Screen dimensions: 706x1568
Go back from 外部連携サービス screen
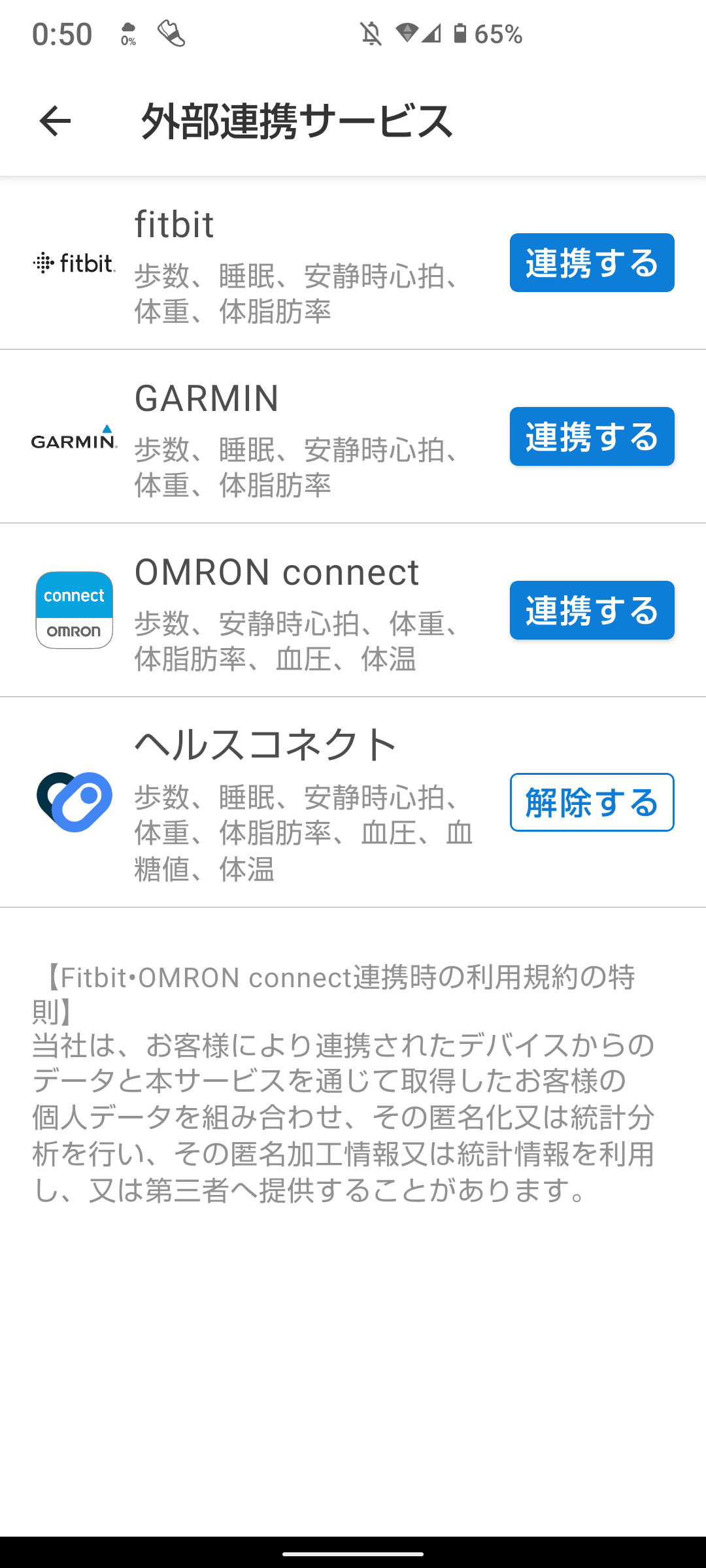(55, 121)
